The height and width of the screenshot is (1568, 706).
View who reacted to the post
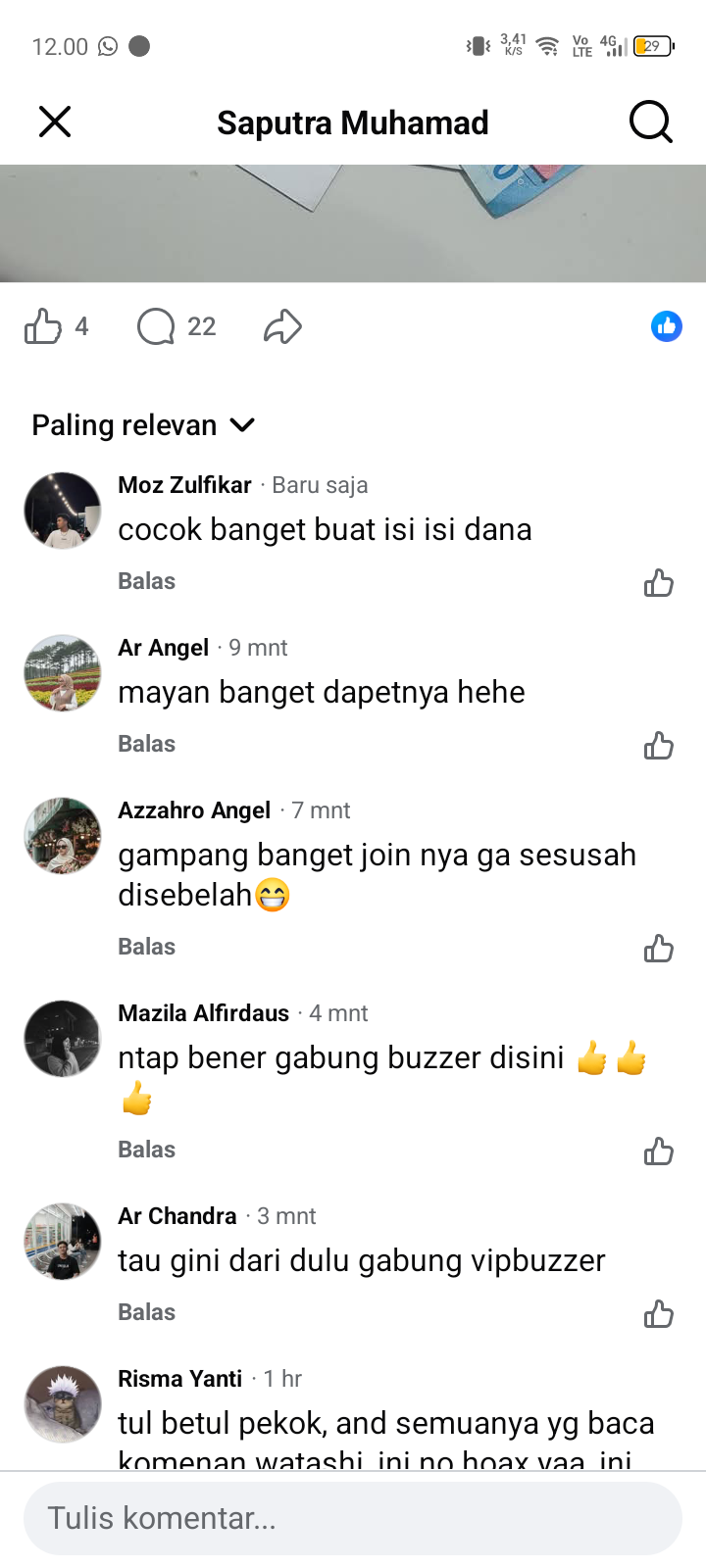pos(666,326)
